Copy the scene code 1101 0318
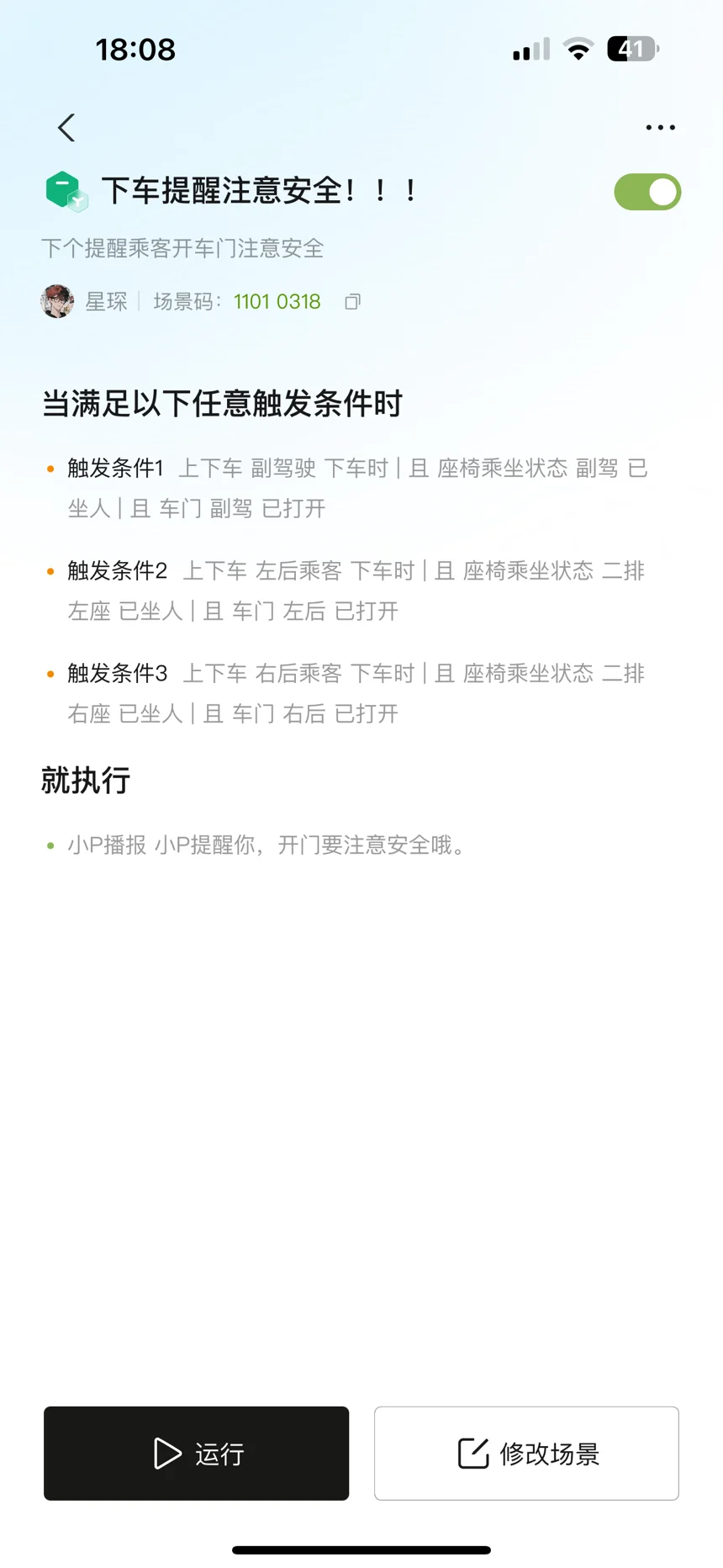Screen dimensions: 723x1568 click(x=352, y=302)
